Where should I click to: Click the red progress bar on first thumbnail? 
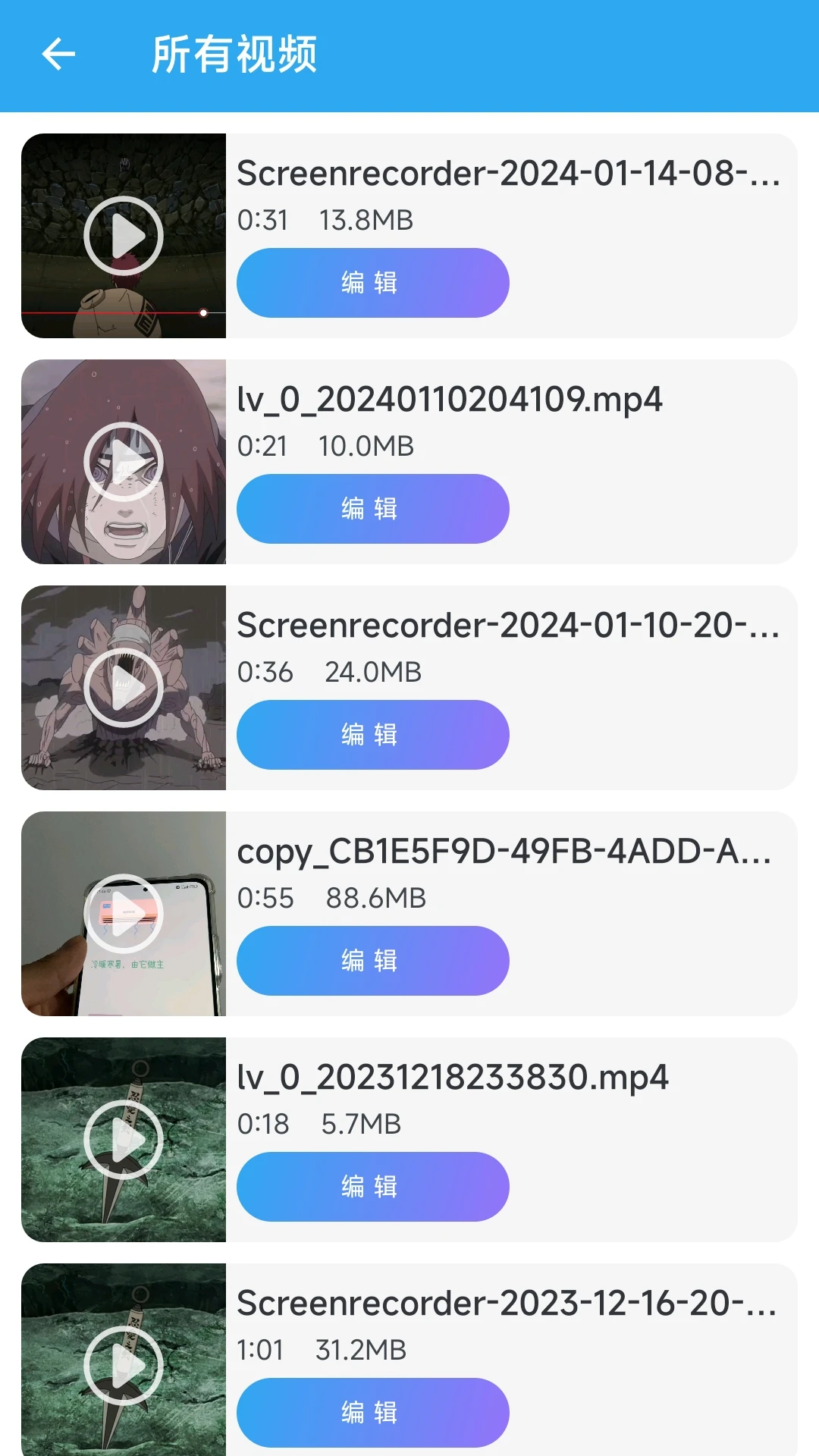tap(114, 312)
